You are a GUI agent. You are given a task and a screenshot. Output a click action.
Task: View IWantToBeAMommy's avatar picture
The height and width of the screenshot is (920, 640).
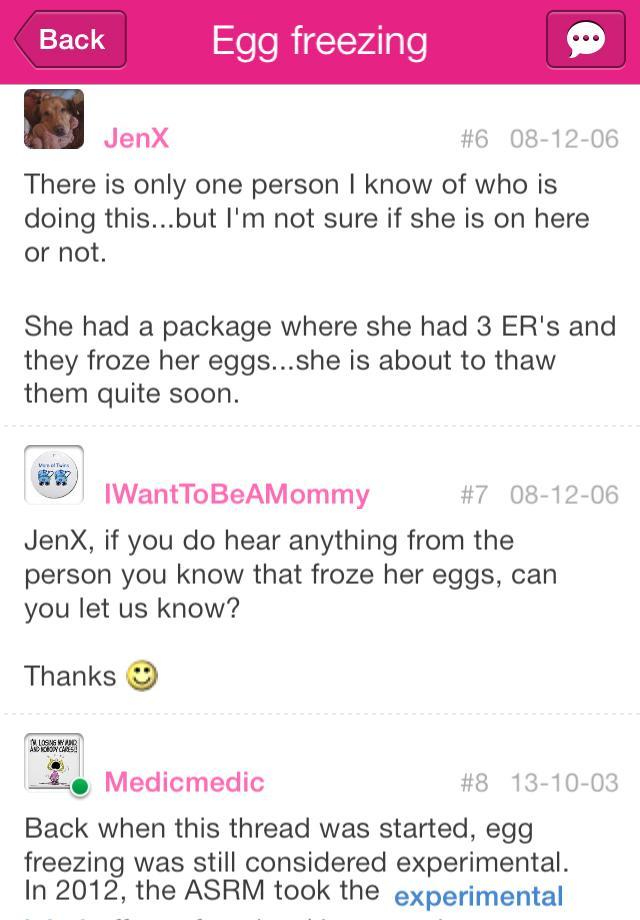[54, 475]
